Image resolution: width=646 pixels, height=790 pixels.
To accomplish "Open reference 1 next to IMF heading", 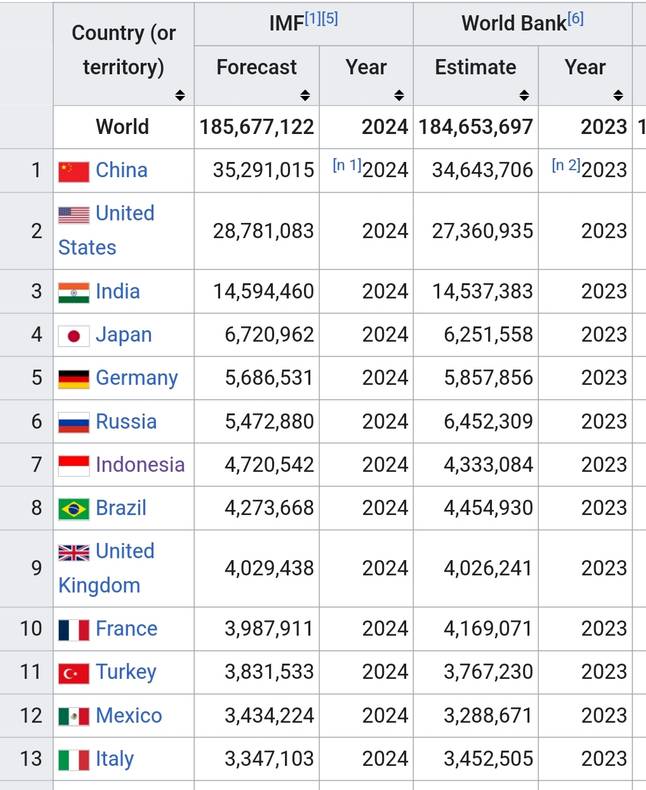I will (314, 18).
